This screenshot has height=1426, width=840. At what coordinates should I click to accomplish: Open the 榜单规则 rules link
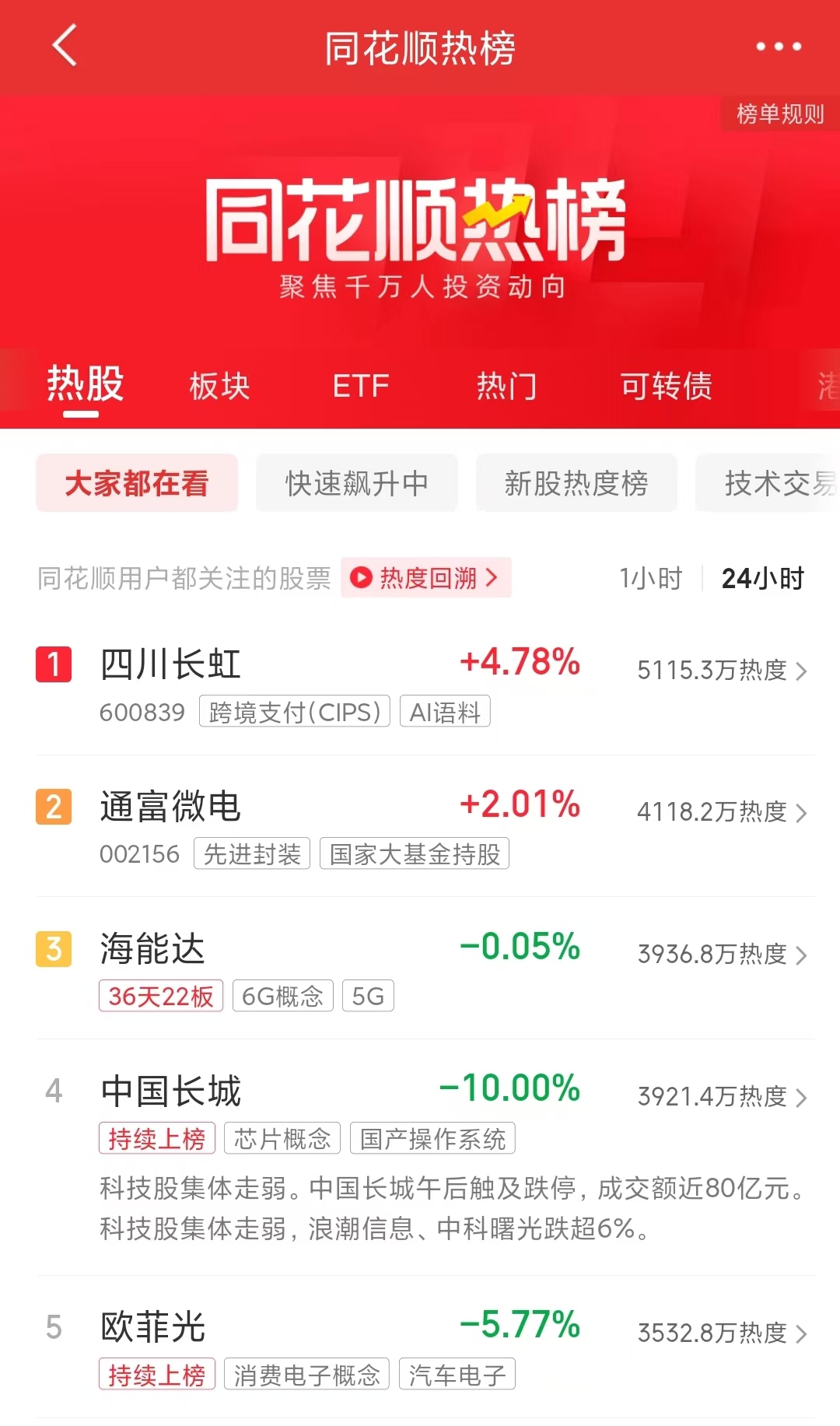(780, 114)
